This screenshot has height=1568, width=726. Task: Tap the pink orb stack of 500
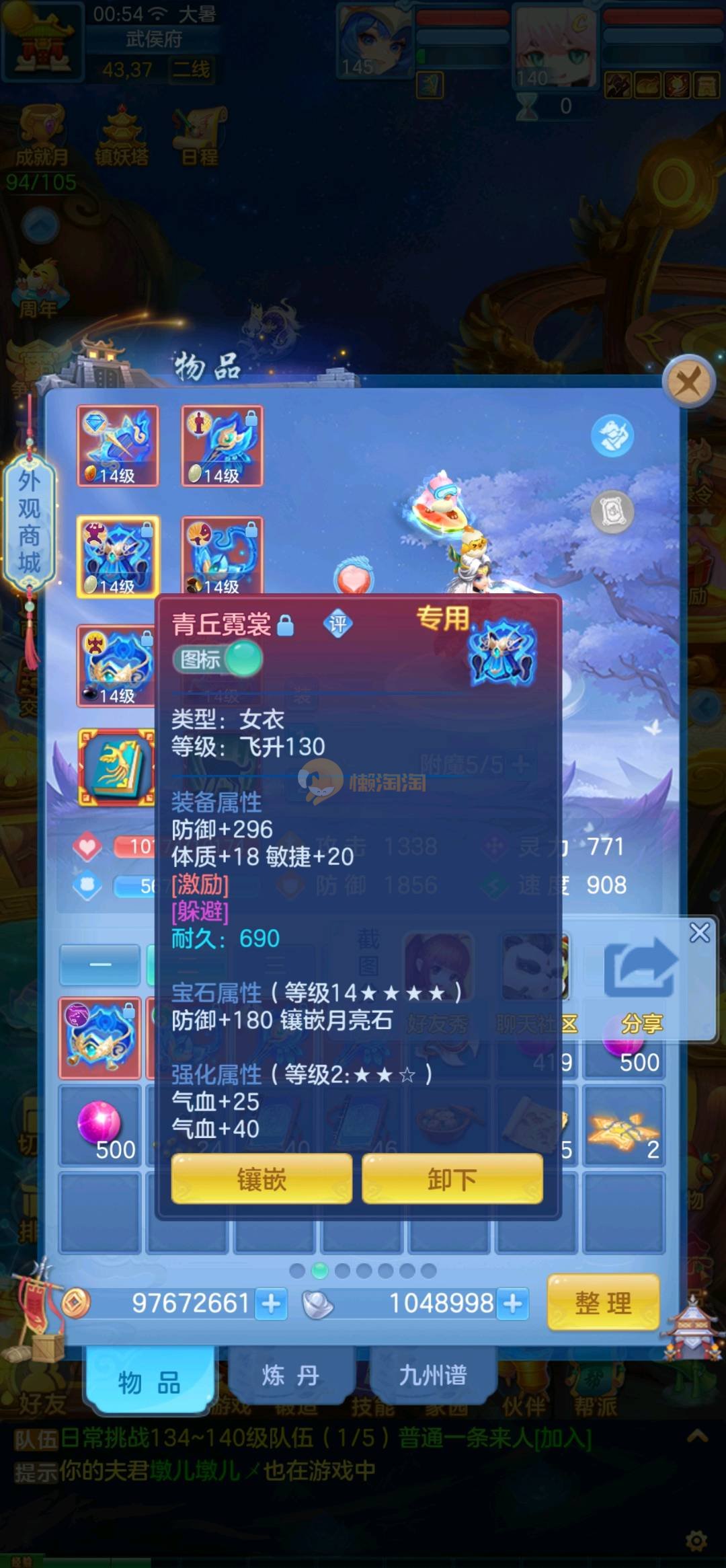pyautogui.click(x=100, y=1125)
